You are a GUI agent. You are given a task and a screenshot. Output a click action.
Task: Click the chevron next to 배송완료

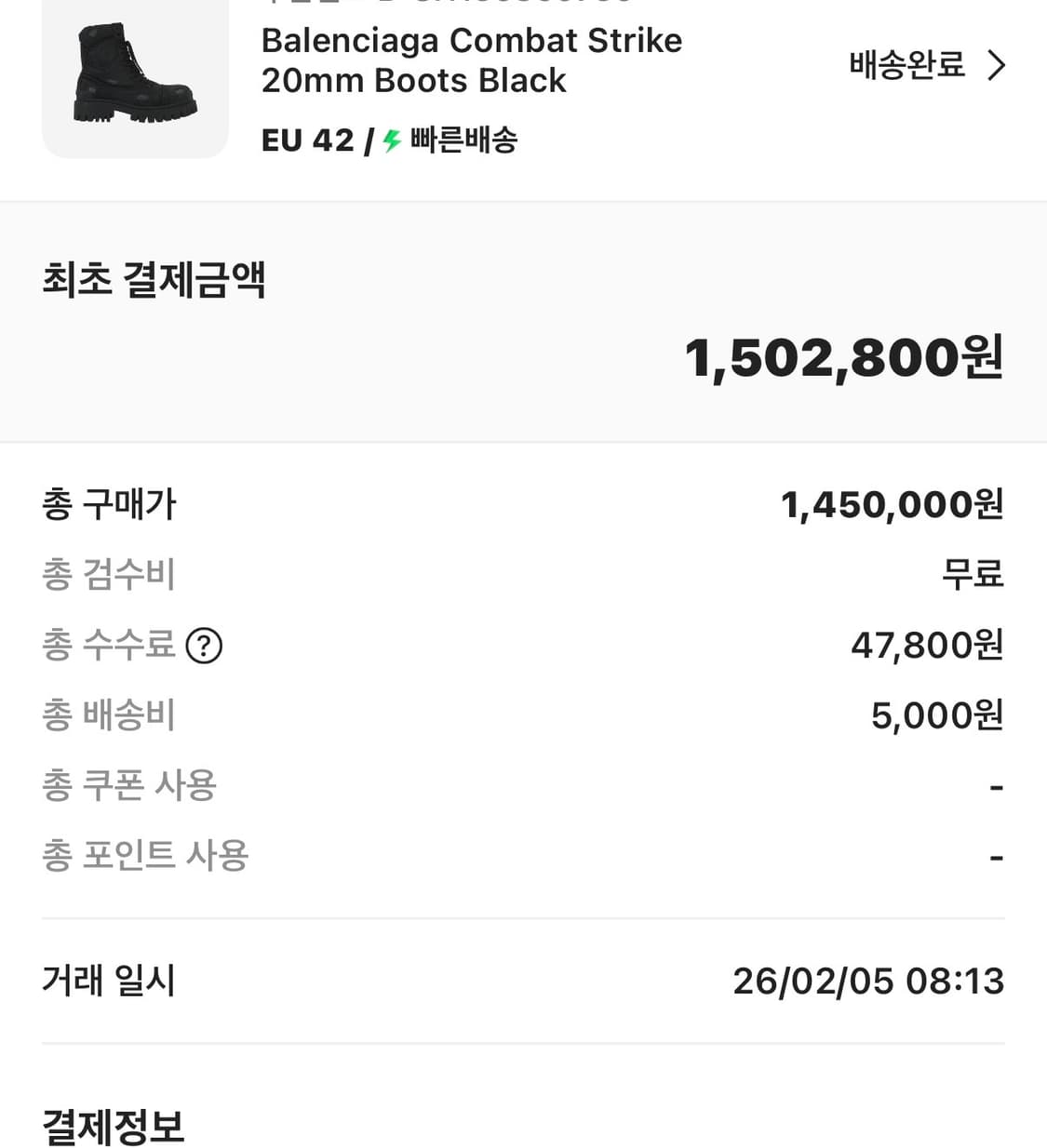click(x=999, y=65)
